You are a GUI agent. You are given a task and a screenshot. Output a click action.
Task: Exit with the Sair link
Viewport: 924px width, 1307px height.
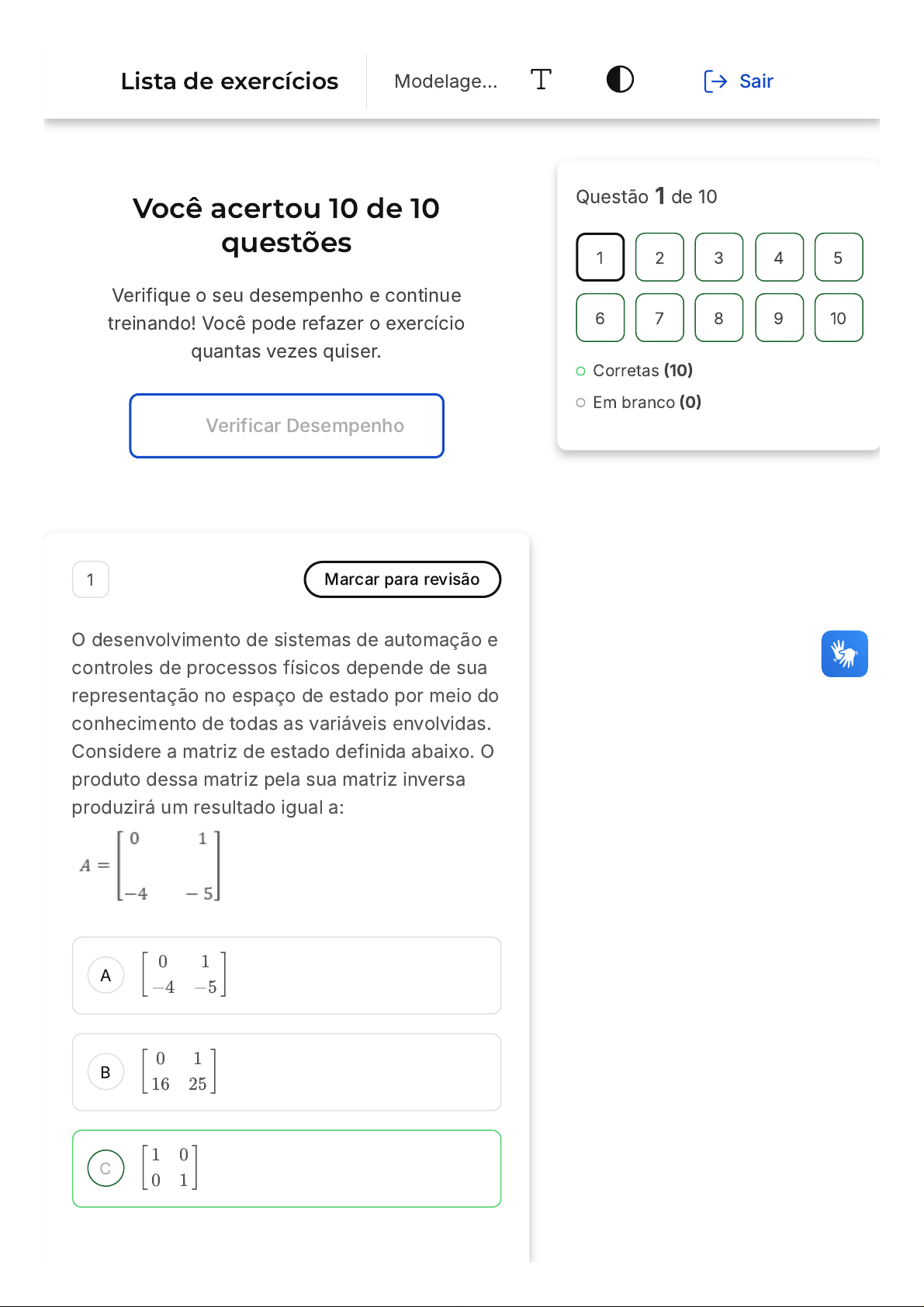pyautogui.click(x=739, y=81)
